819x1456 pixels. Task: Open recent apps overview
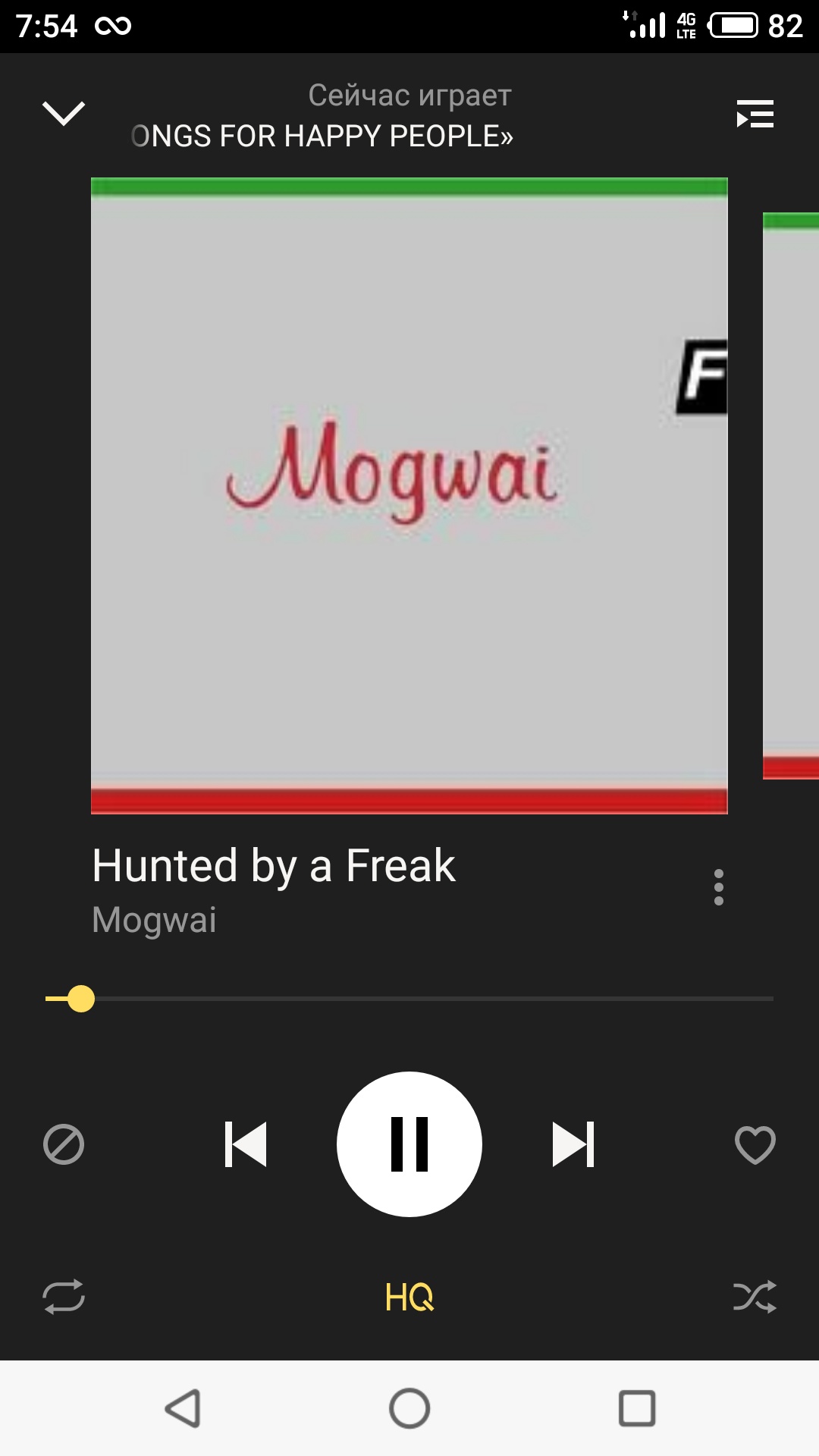[x=637, y=1409]
